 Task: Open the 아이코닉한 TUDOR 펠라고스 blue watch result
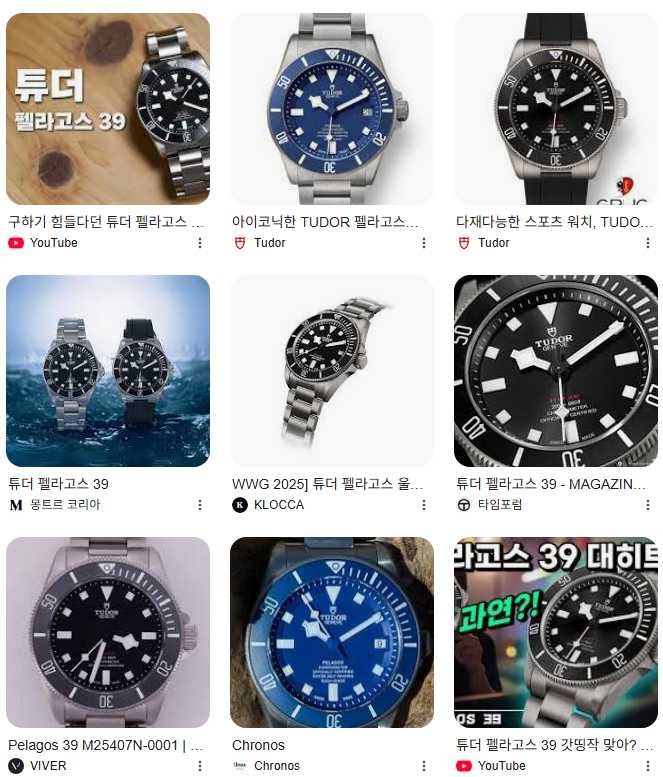click(332, 108)
